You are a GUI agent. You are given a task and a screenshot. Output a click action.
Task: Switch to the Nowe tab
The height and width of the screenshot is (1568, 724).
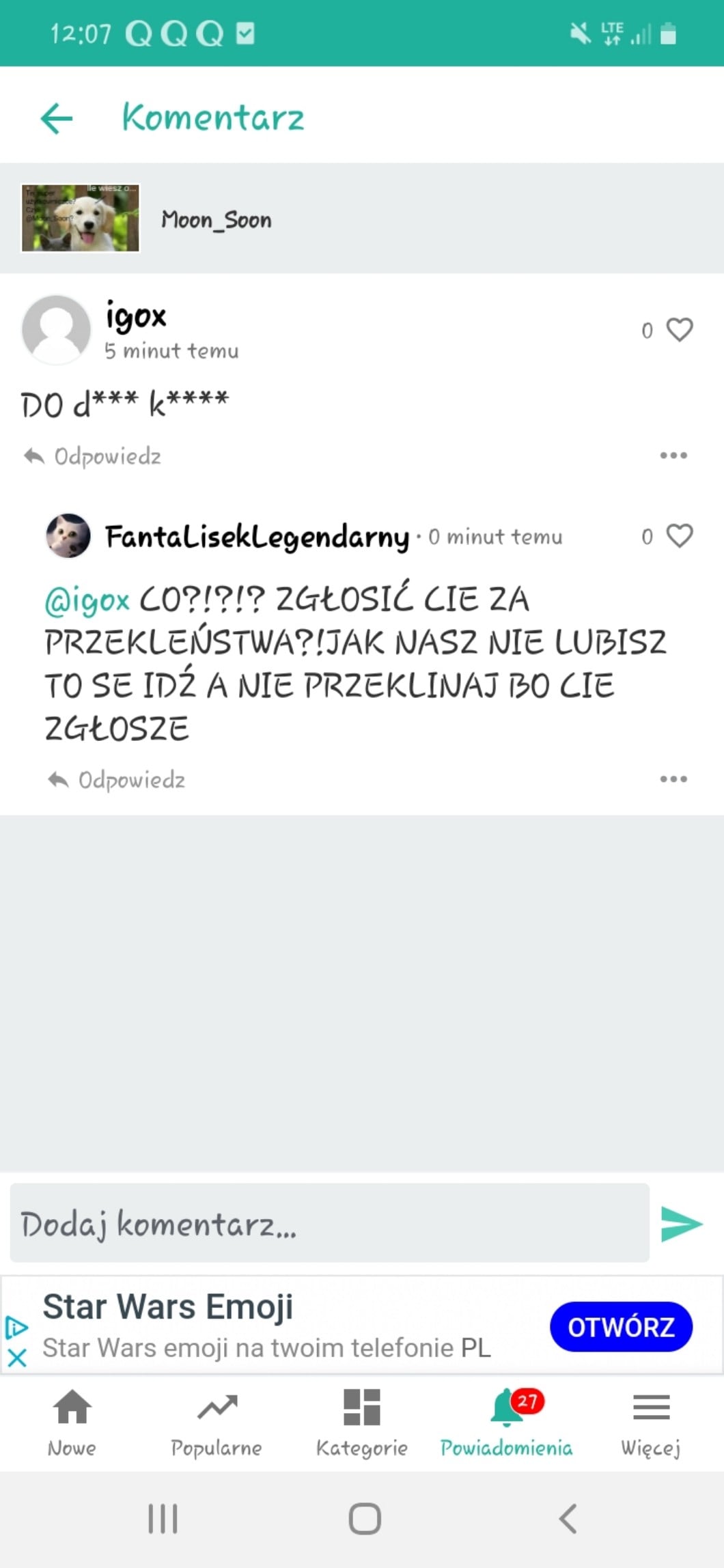coord(72,1423)
